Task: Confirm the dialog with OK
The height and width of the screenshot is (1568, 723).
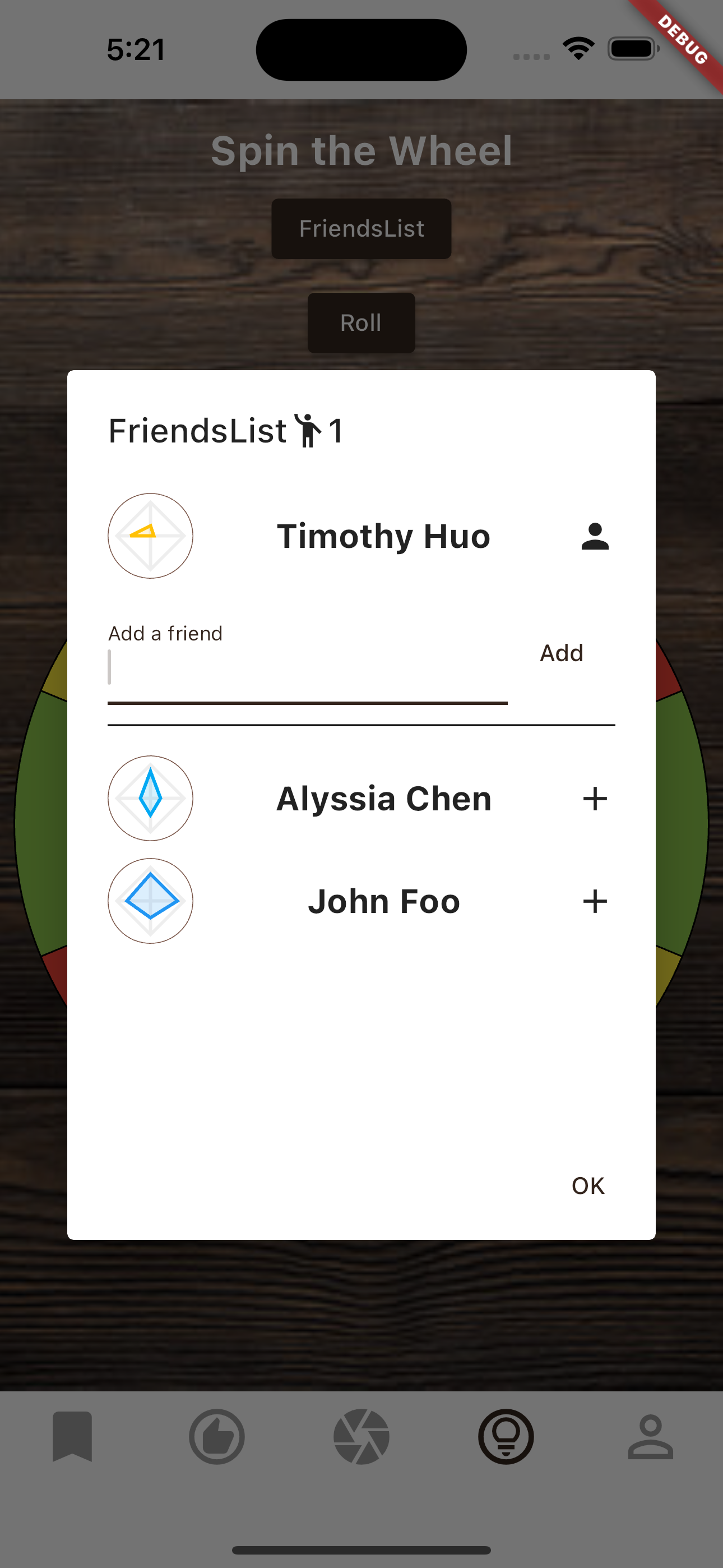Action: click(587, 1186)
